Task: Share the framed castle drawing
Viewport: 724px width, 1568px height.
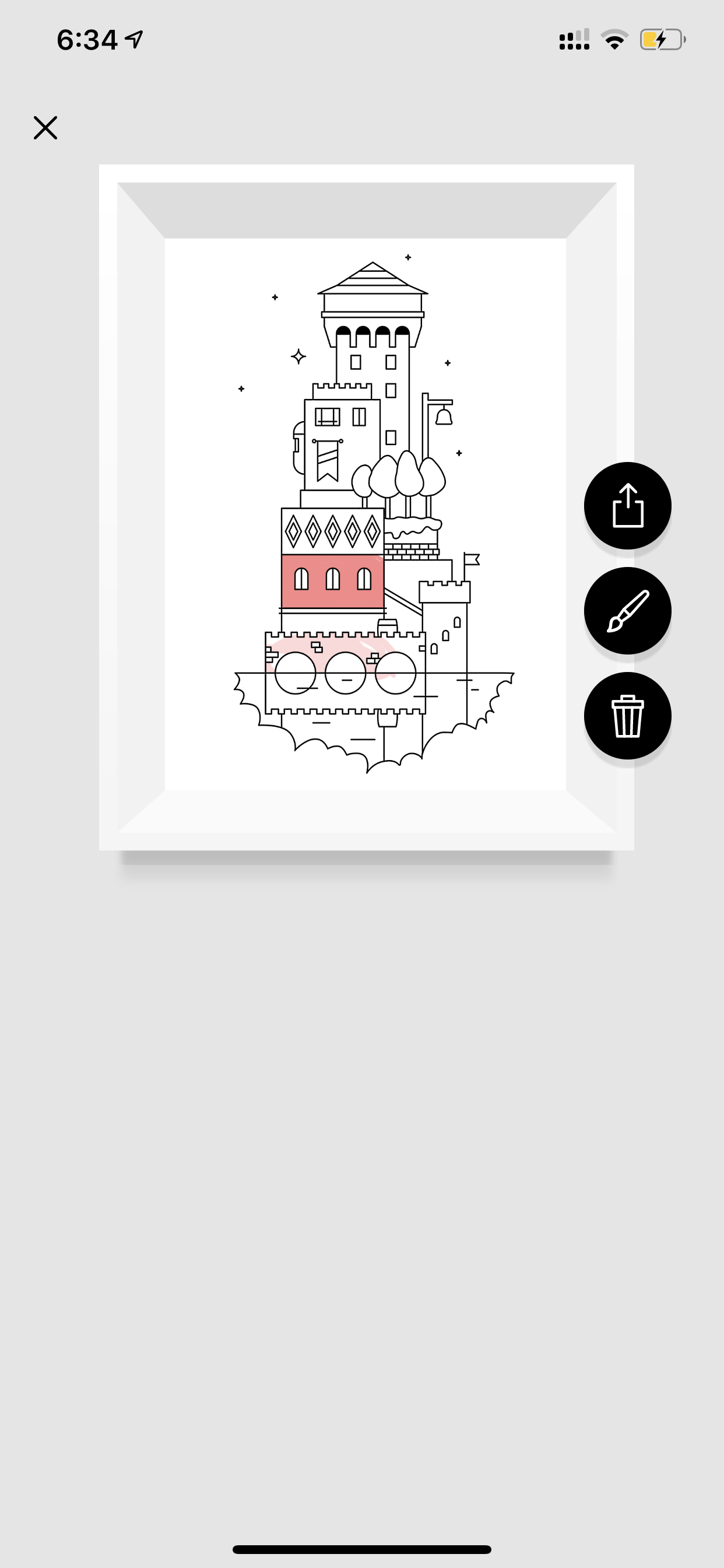Action: pyautogui.click(x=627, y=505)
